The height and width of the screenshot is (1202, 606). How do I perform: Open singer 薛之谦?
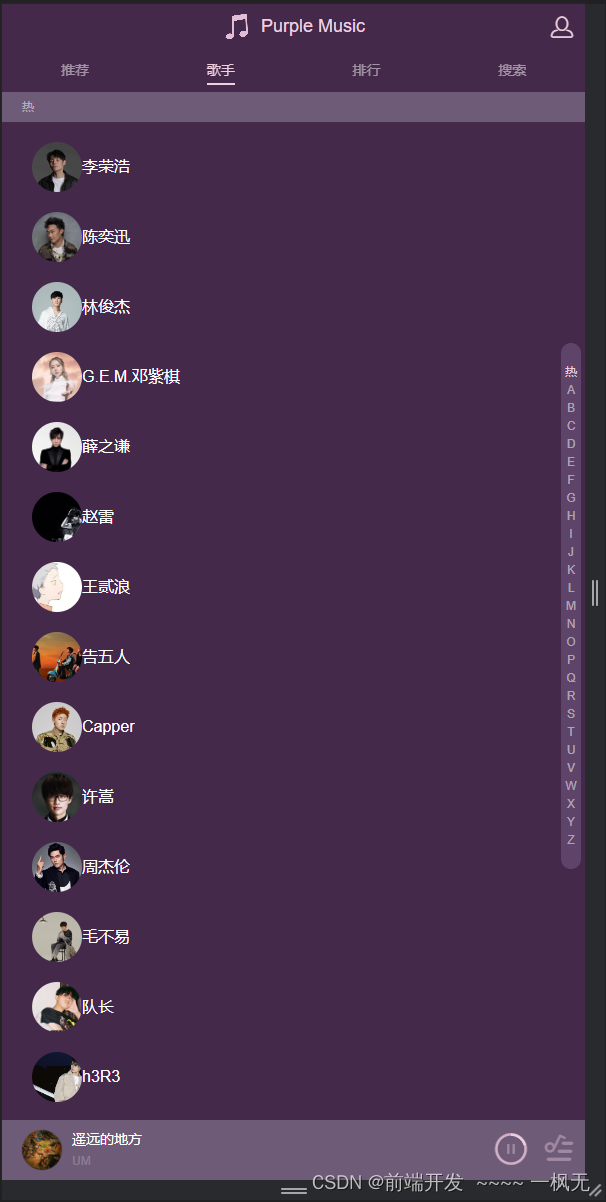point(105,447)
